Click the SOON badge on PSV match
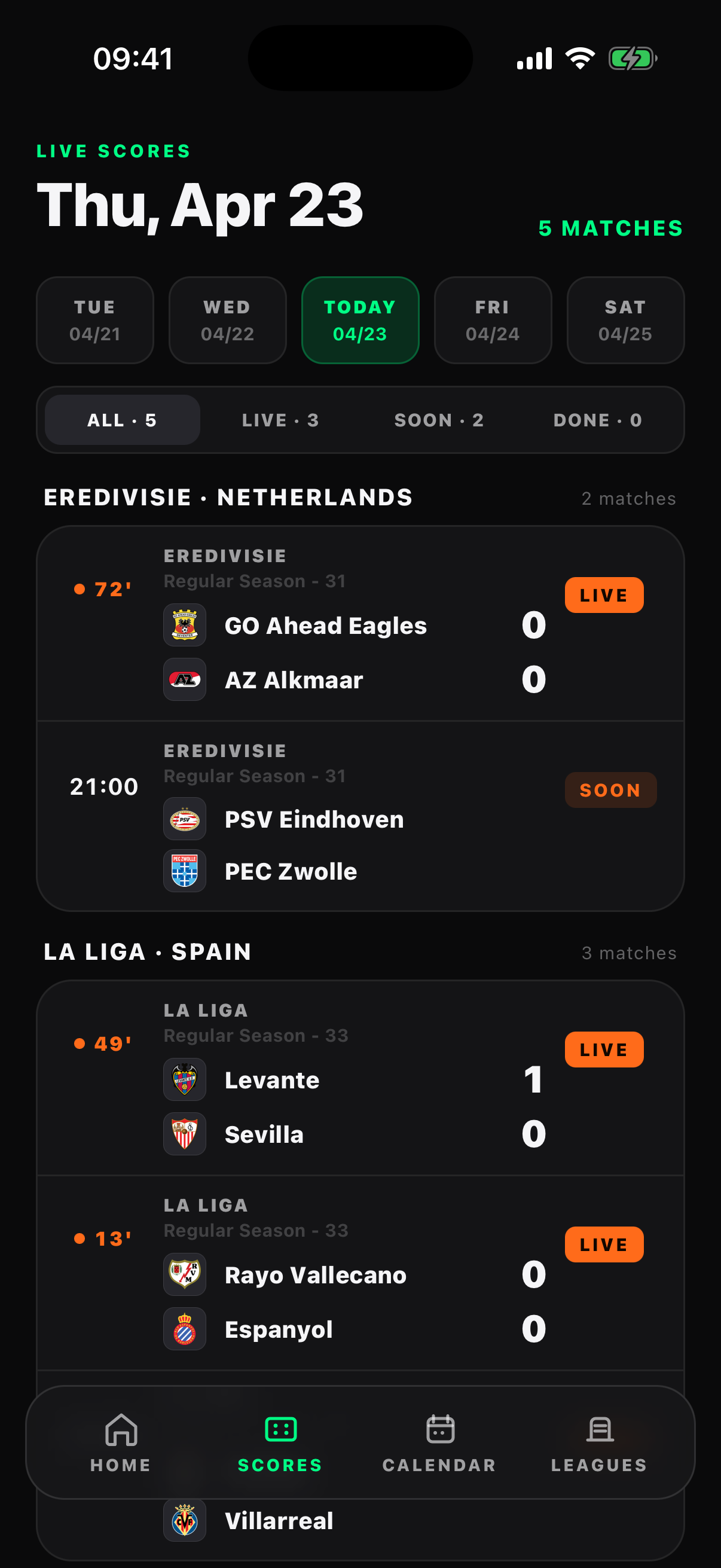The height and width of the screenshot is (1568, 721). coord(610,789)
